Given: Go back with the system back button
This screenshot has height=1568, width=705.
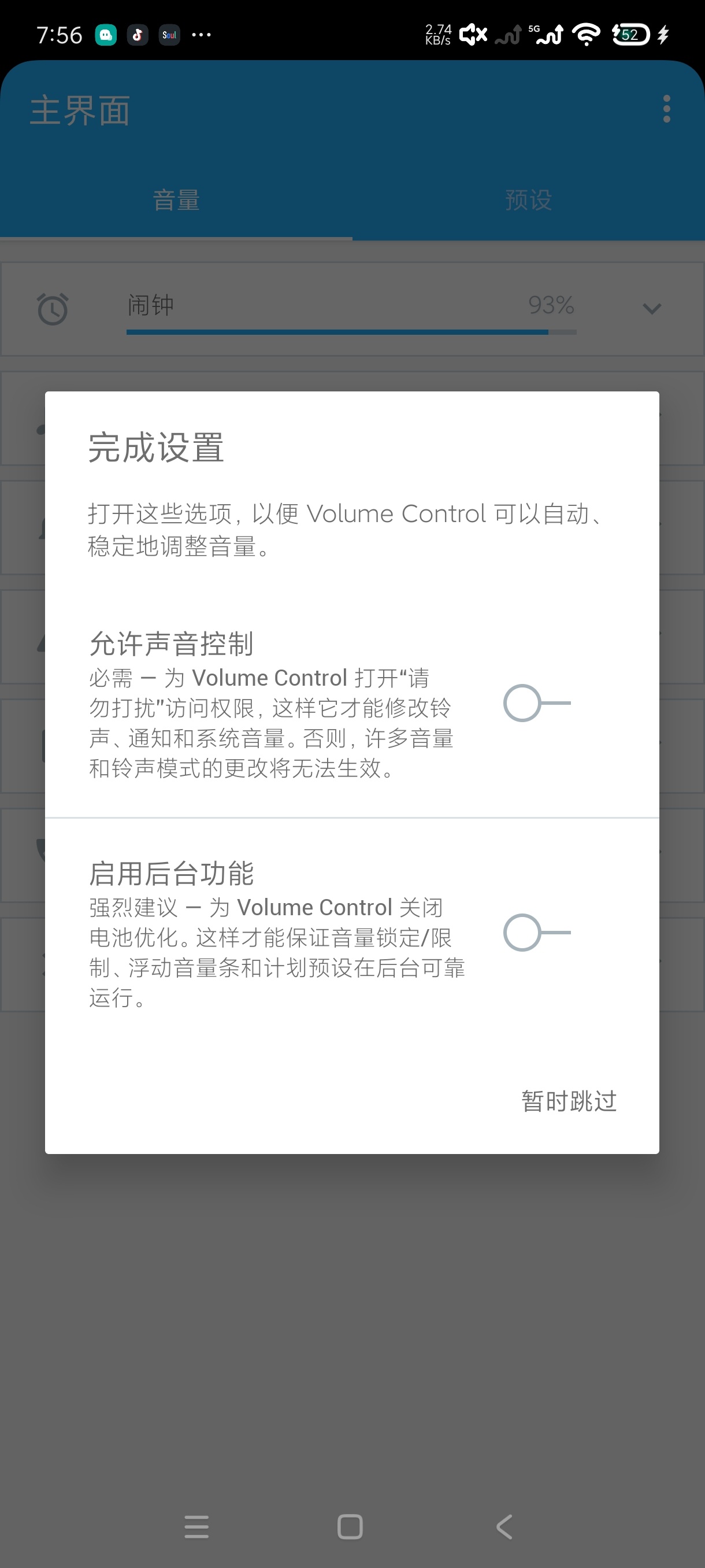Looking at the screenshot, I should pos(504,1526).
